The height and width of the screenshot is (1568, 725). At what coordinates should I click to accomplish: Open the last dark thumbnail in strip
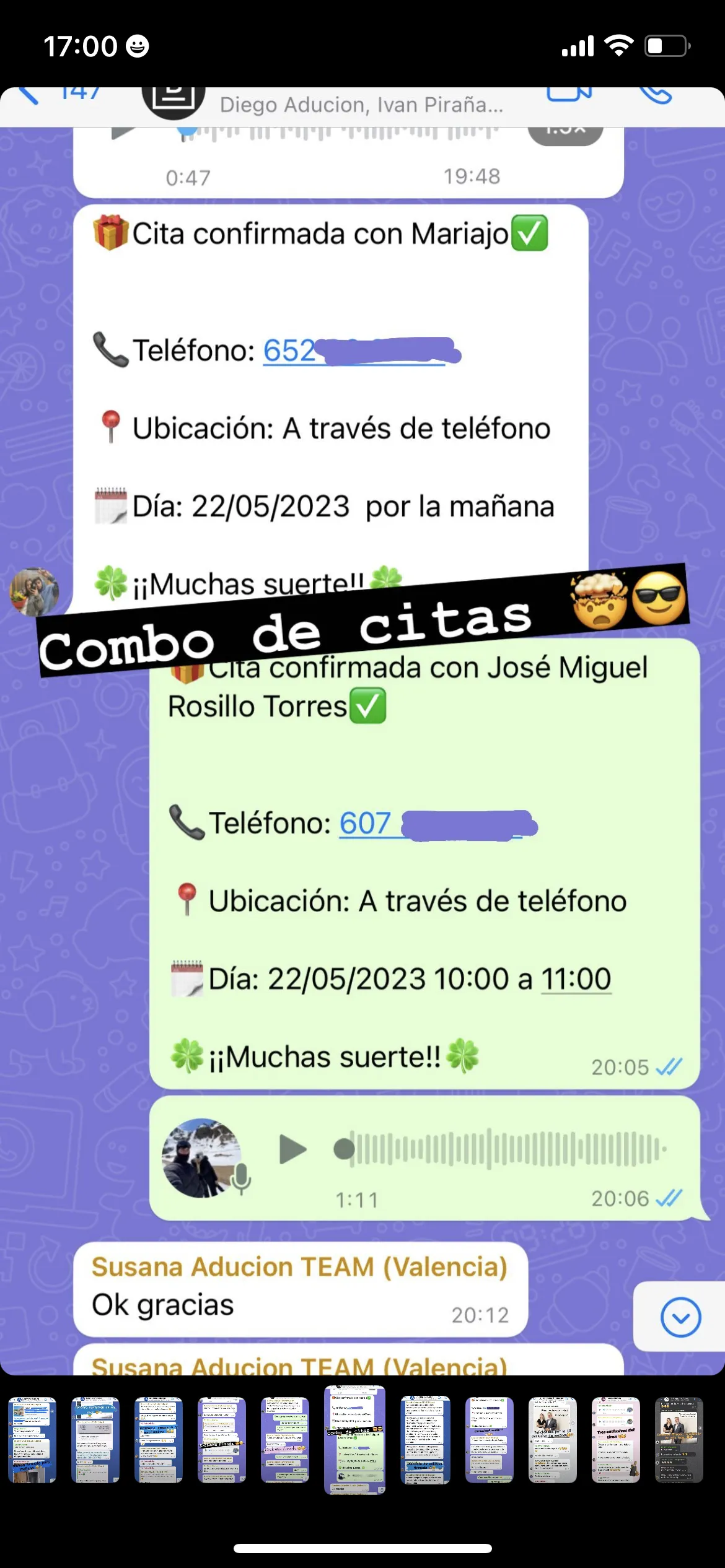coord(679,1439)
